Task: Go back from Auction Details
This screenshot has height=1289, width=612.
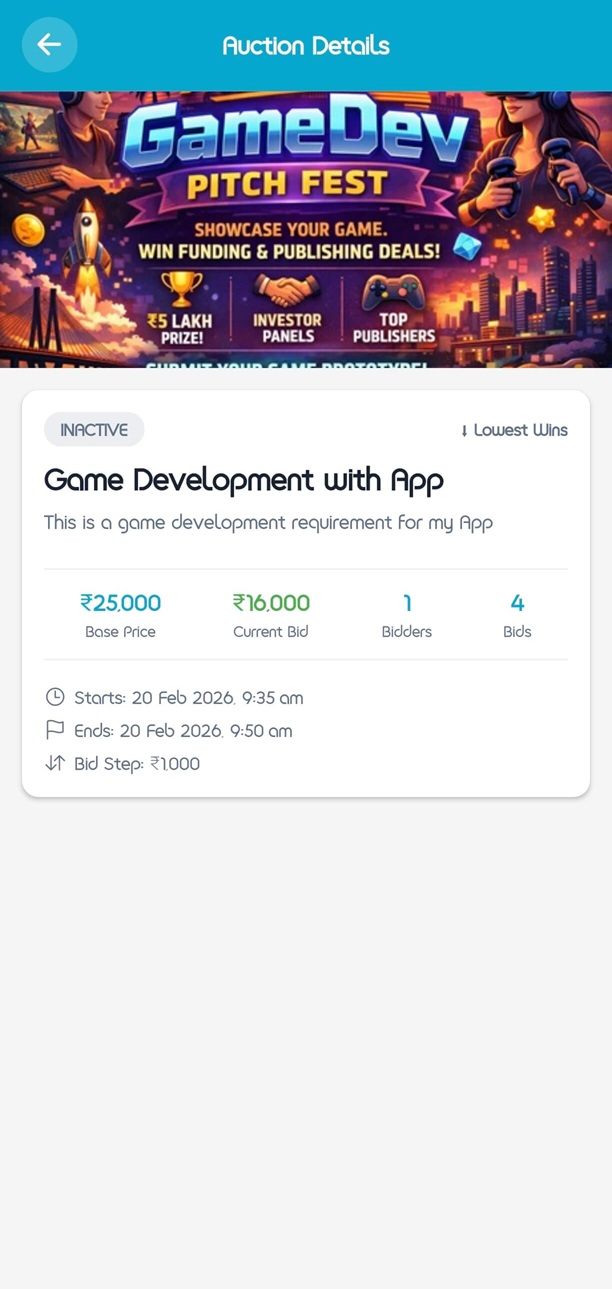Action: point(49,45)
